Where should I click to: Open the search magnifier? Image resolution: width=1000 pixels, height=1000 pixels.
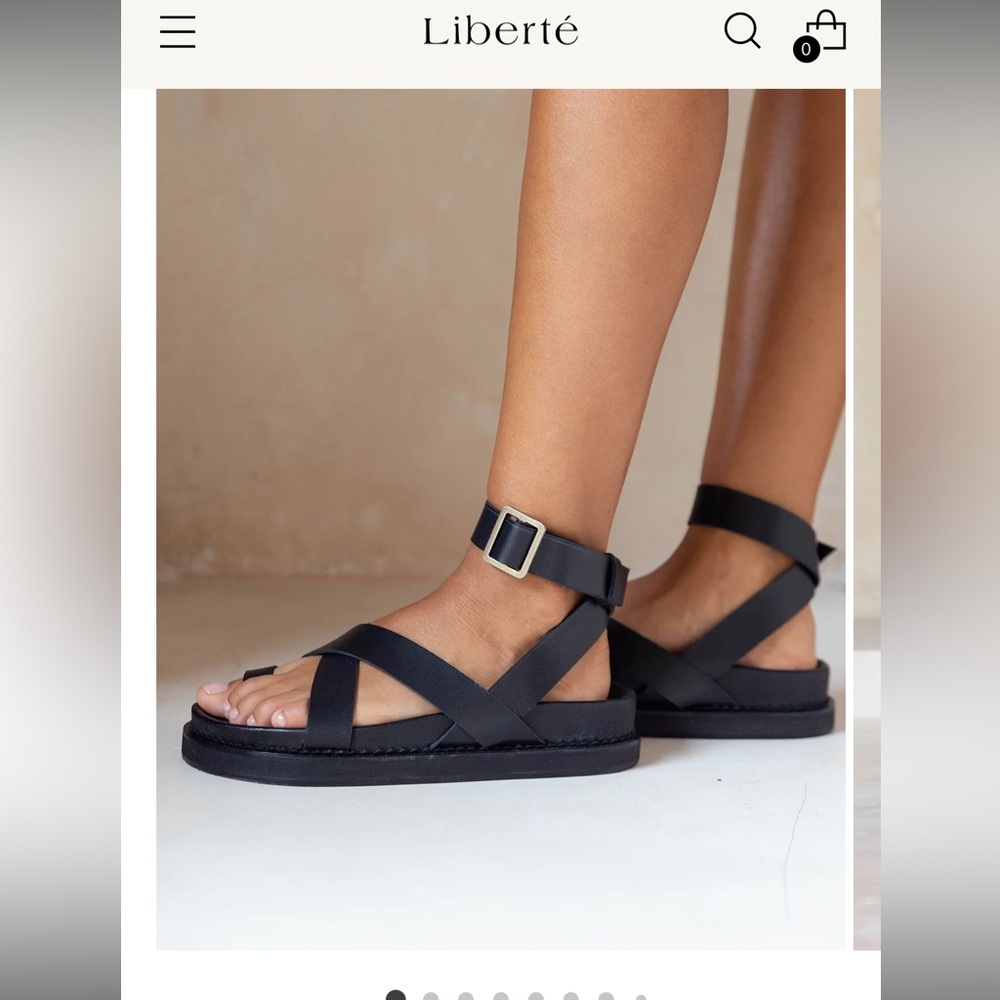click(x=742, y=31)
